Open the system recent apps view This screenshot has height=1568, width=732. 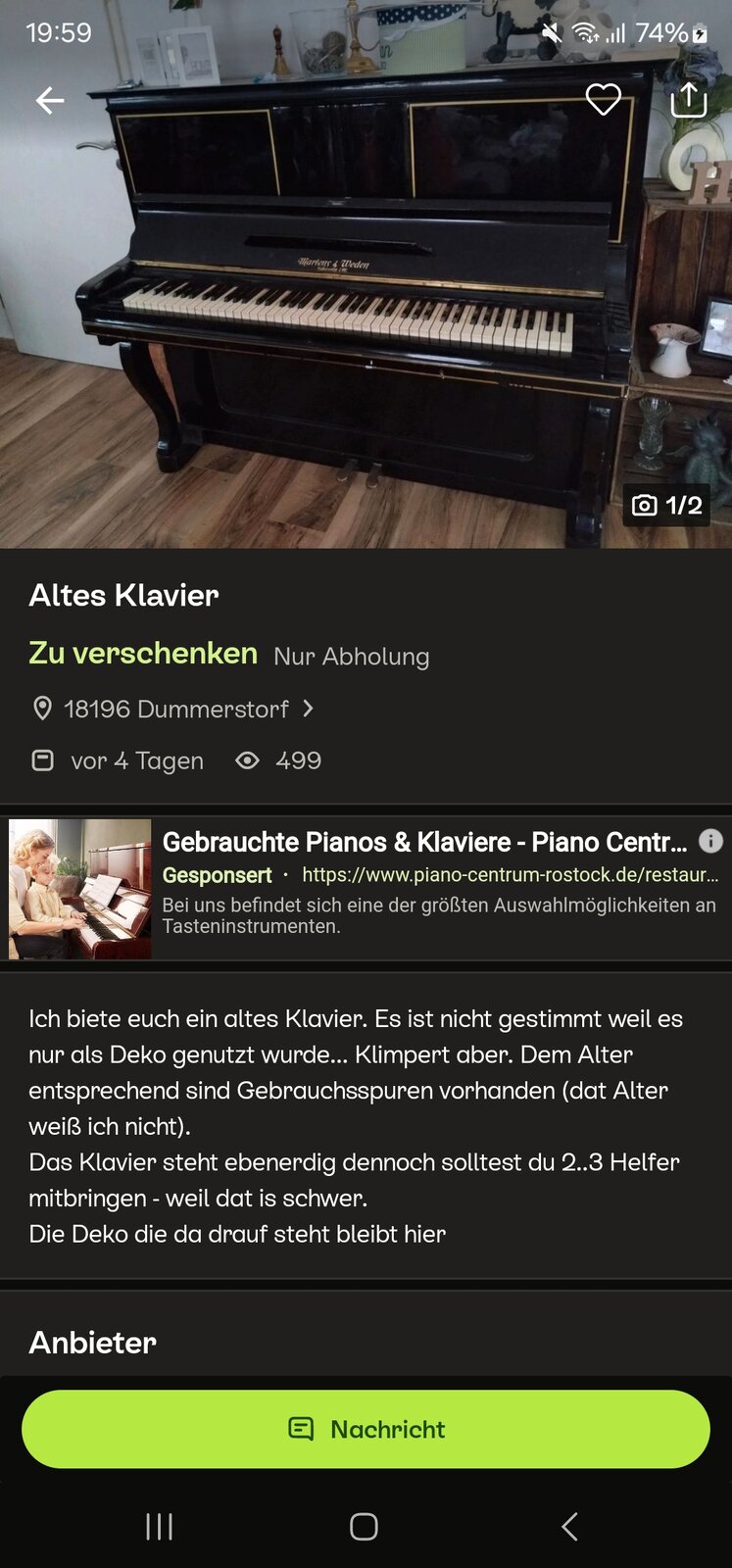[159, 1526]
